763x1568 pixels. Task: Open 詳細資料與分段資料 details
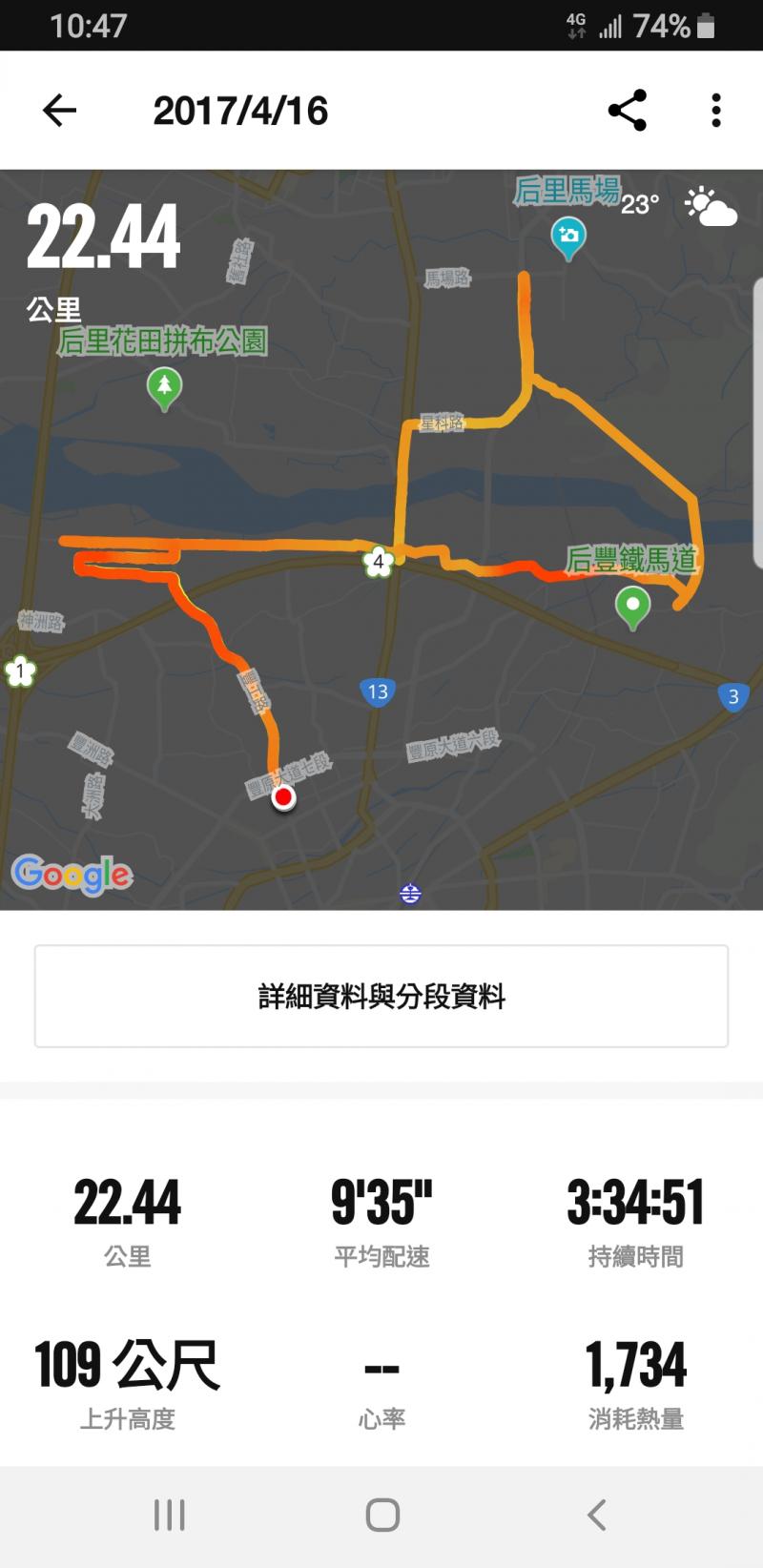click(x=381, y=997)
